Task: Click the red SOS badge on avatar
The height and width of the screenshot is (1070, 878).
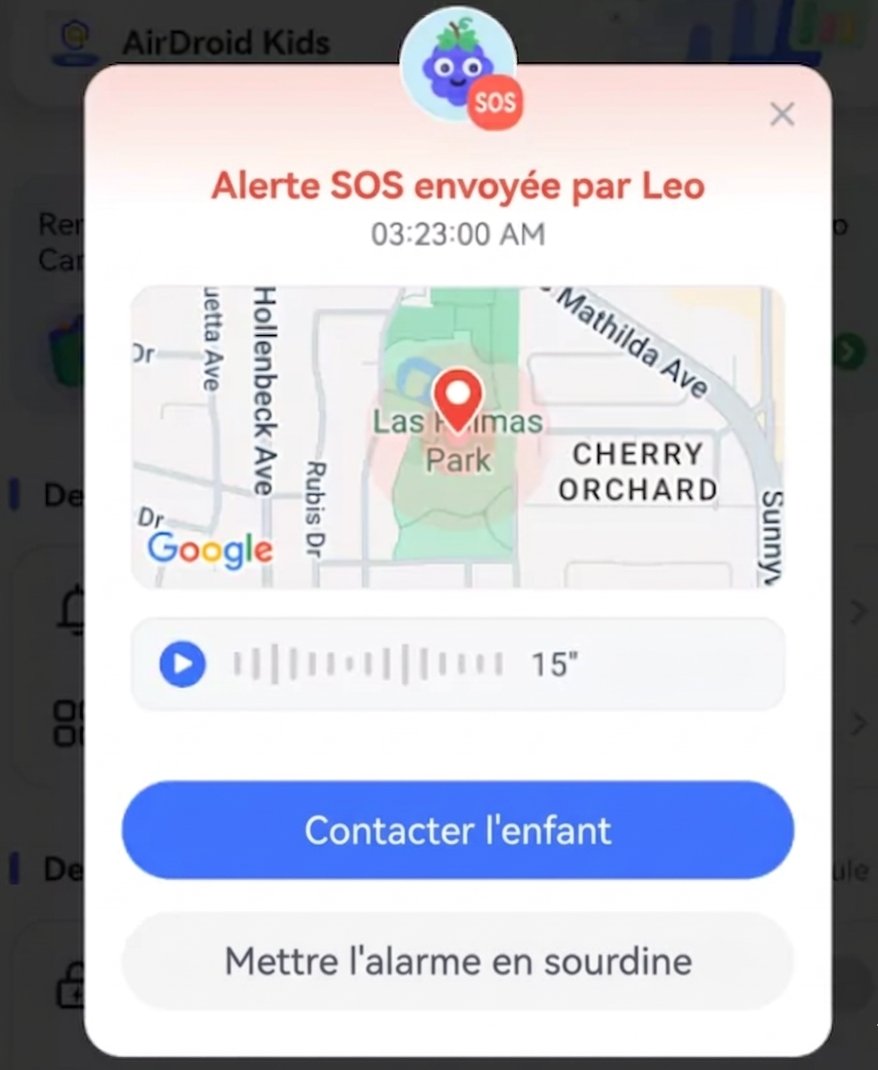Action: point(497,100)
